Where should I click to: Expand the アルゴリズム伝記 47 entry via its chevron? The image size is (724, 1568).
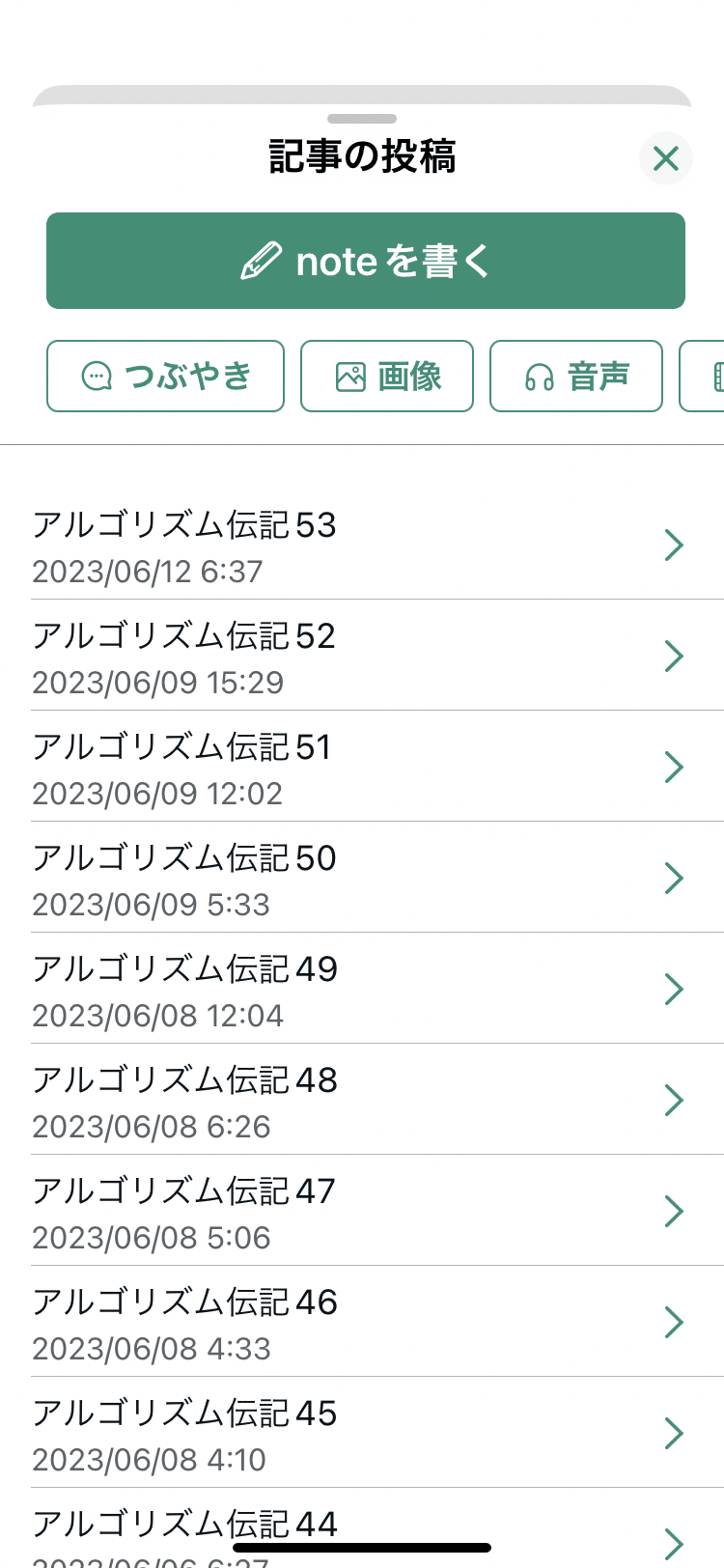pos(674,1211)
